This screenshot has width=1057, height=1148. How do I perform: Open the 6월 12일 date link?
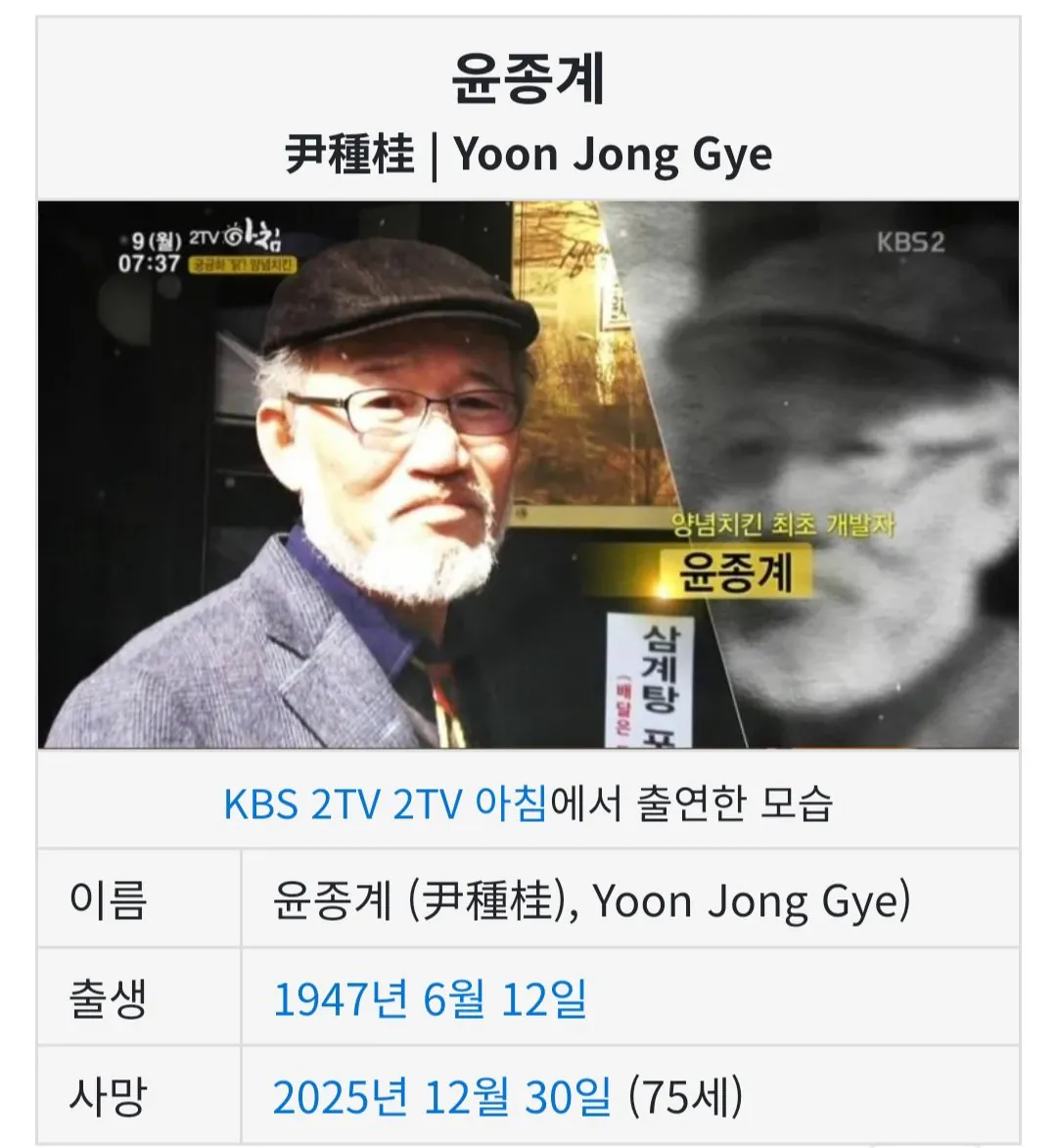pyautogui.click(x=504, y=1000)
